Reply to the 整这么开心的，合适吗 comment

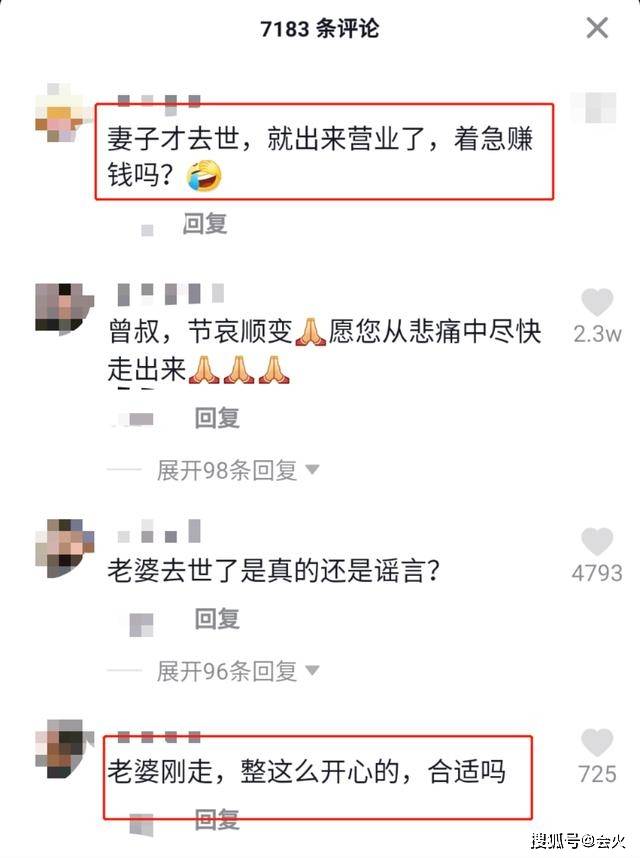pyautogui.click(x=217, y=820)
